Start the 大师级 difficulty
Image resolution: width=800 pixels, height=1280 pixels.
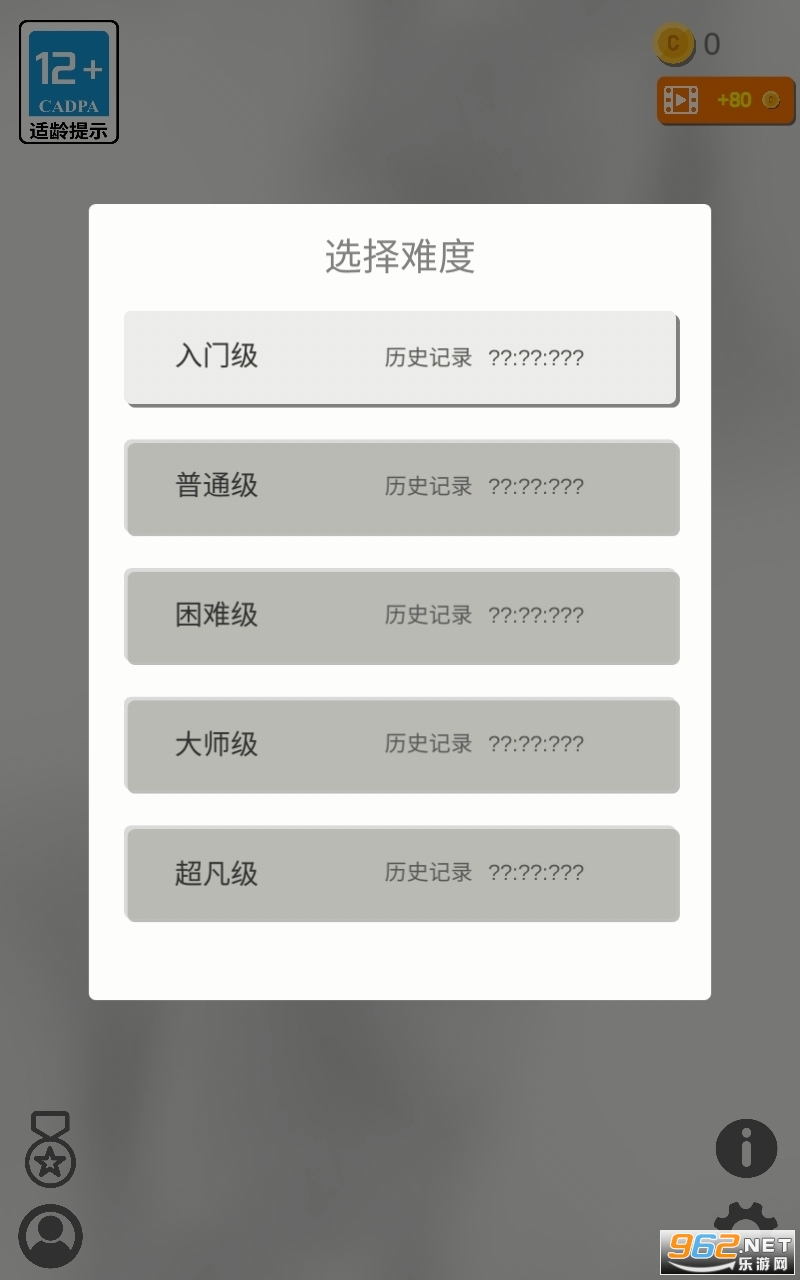tap(401, 745)
